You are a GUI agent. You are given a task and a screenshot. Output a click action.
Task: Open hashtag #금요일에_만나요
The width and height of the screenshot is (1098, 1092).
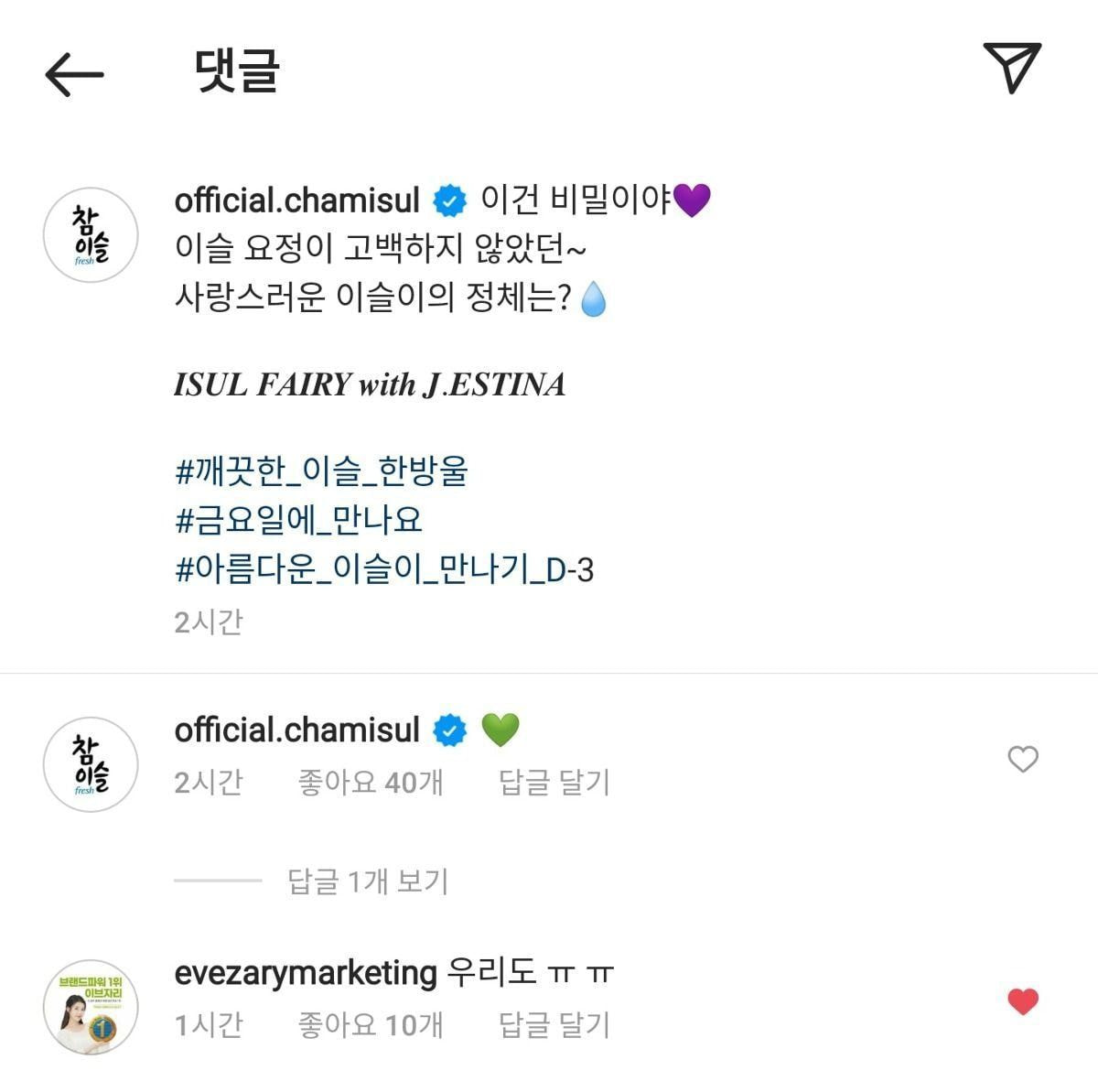(x=298, y=520)
